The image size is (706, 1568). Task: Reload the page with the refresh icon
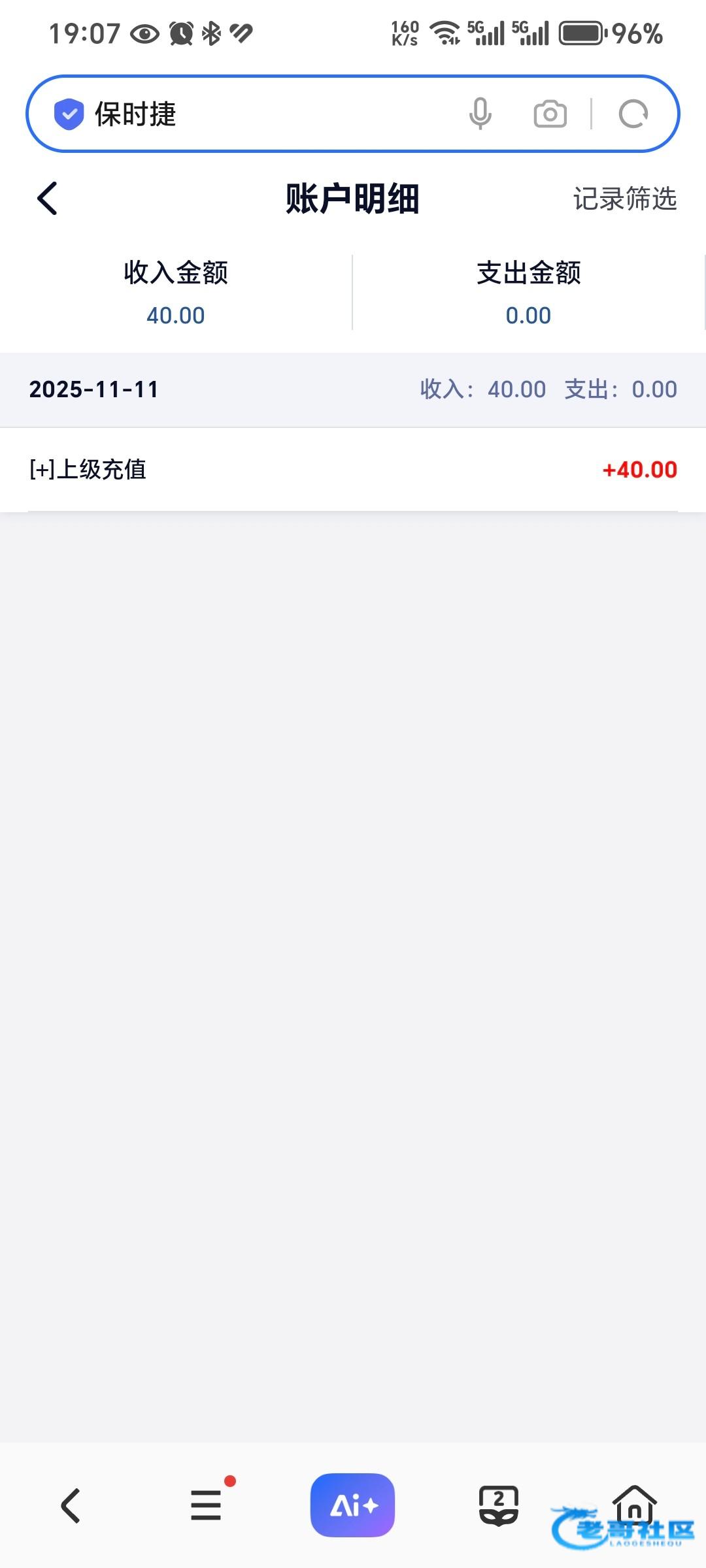coord(633,114)
